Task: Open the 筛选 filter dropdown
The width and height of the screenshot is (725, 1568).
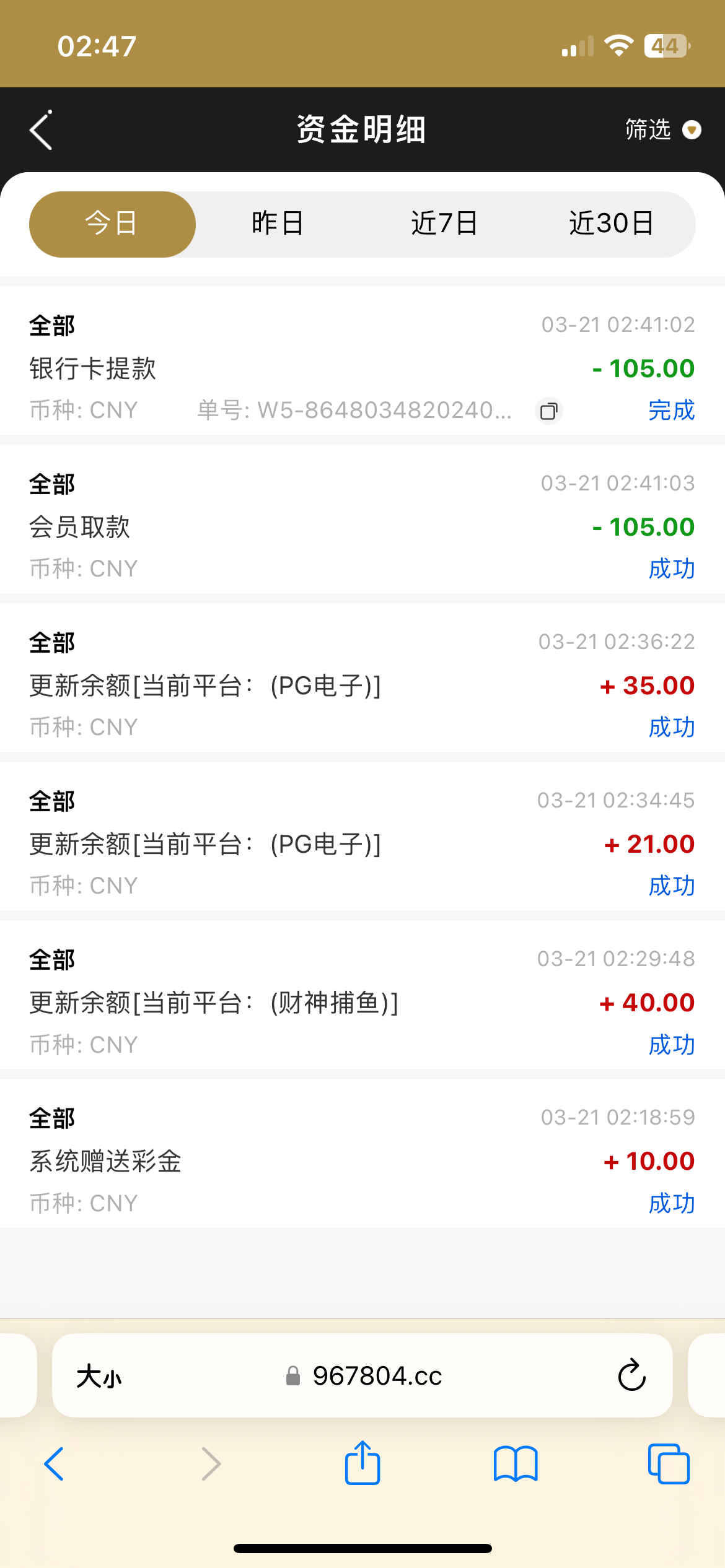Action: pos(662,130)
